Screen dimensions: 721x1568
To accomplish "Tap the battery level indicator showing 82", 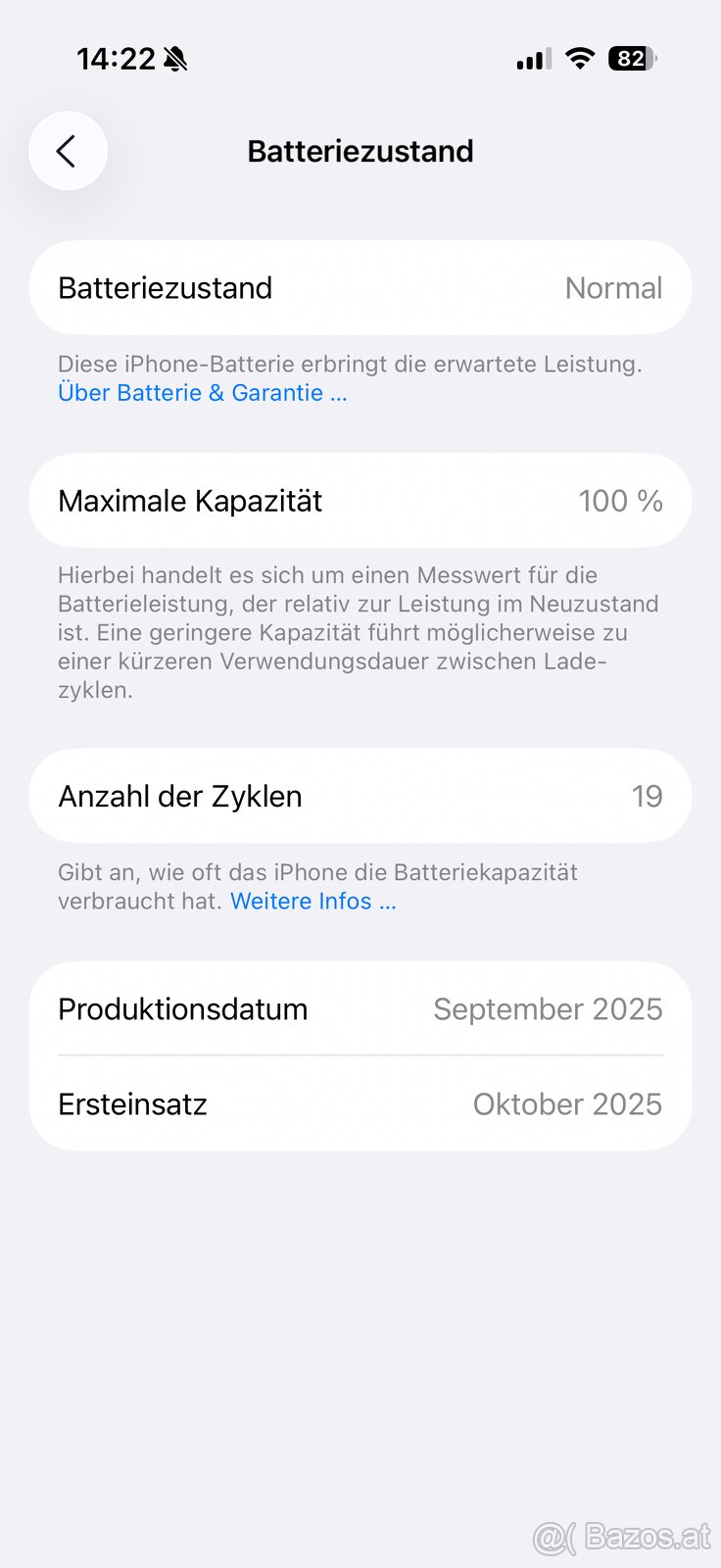I will tap(632, 58).
